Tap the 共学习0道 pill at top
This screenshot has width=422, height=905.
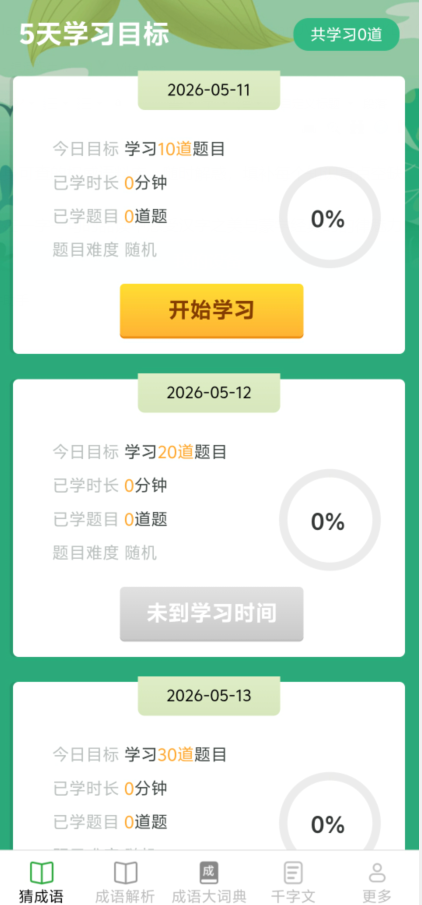[346, 35]
